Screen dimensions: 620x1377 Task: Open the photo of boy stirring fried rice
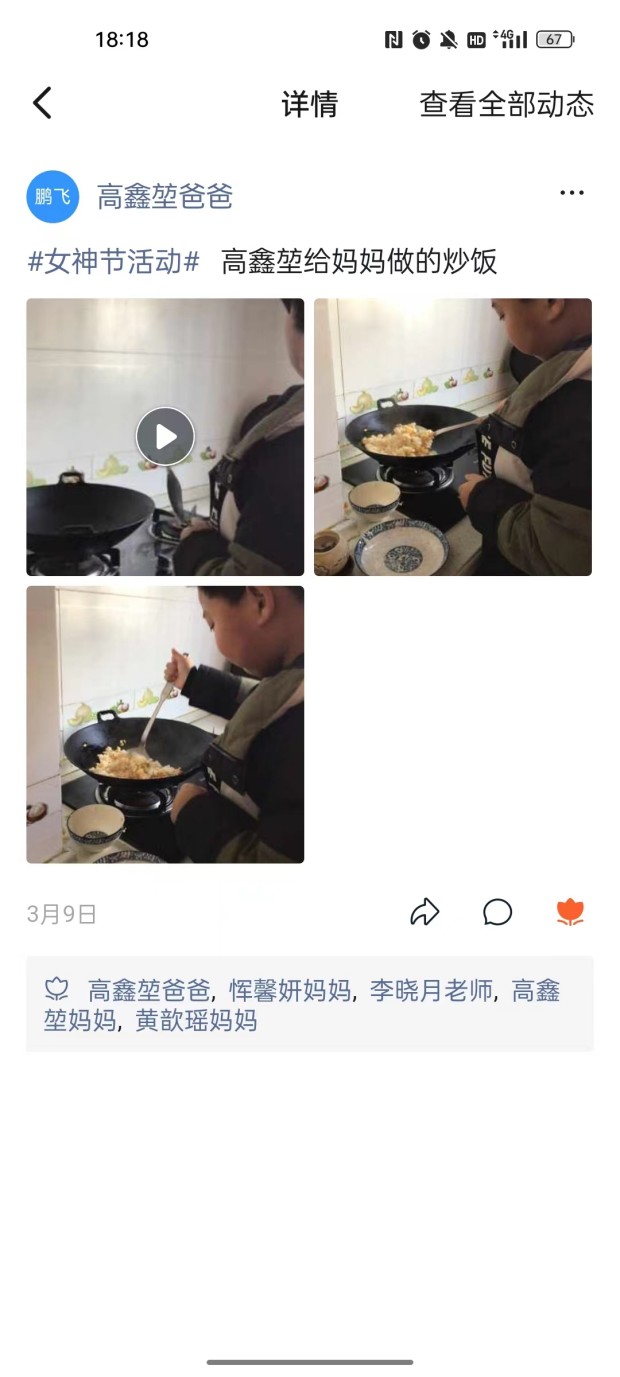165,724
